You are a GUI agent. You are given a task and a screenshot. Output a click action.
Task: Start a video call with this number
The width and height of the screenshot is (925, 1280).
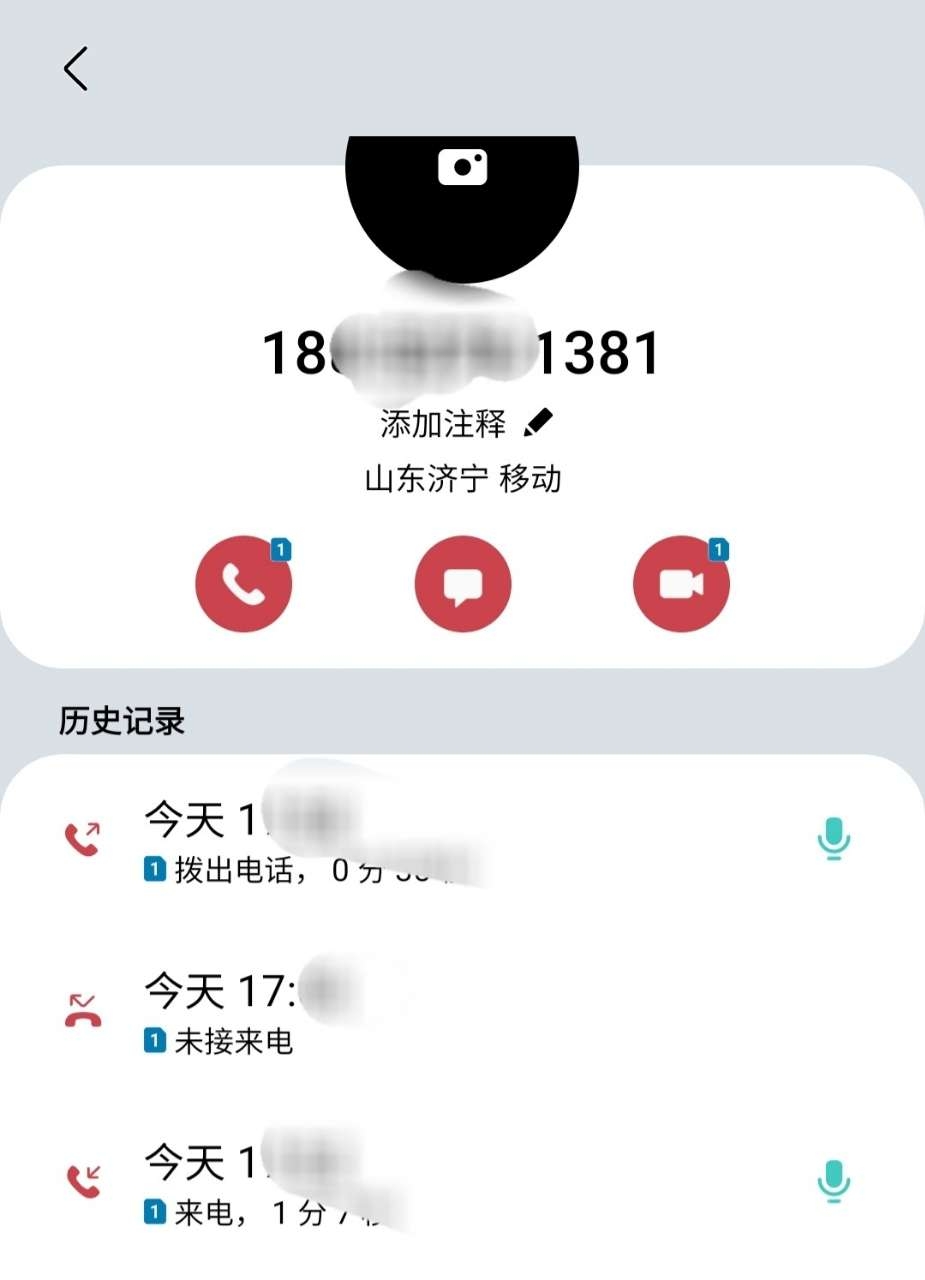[x=681, y=585]
